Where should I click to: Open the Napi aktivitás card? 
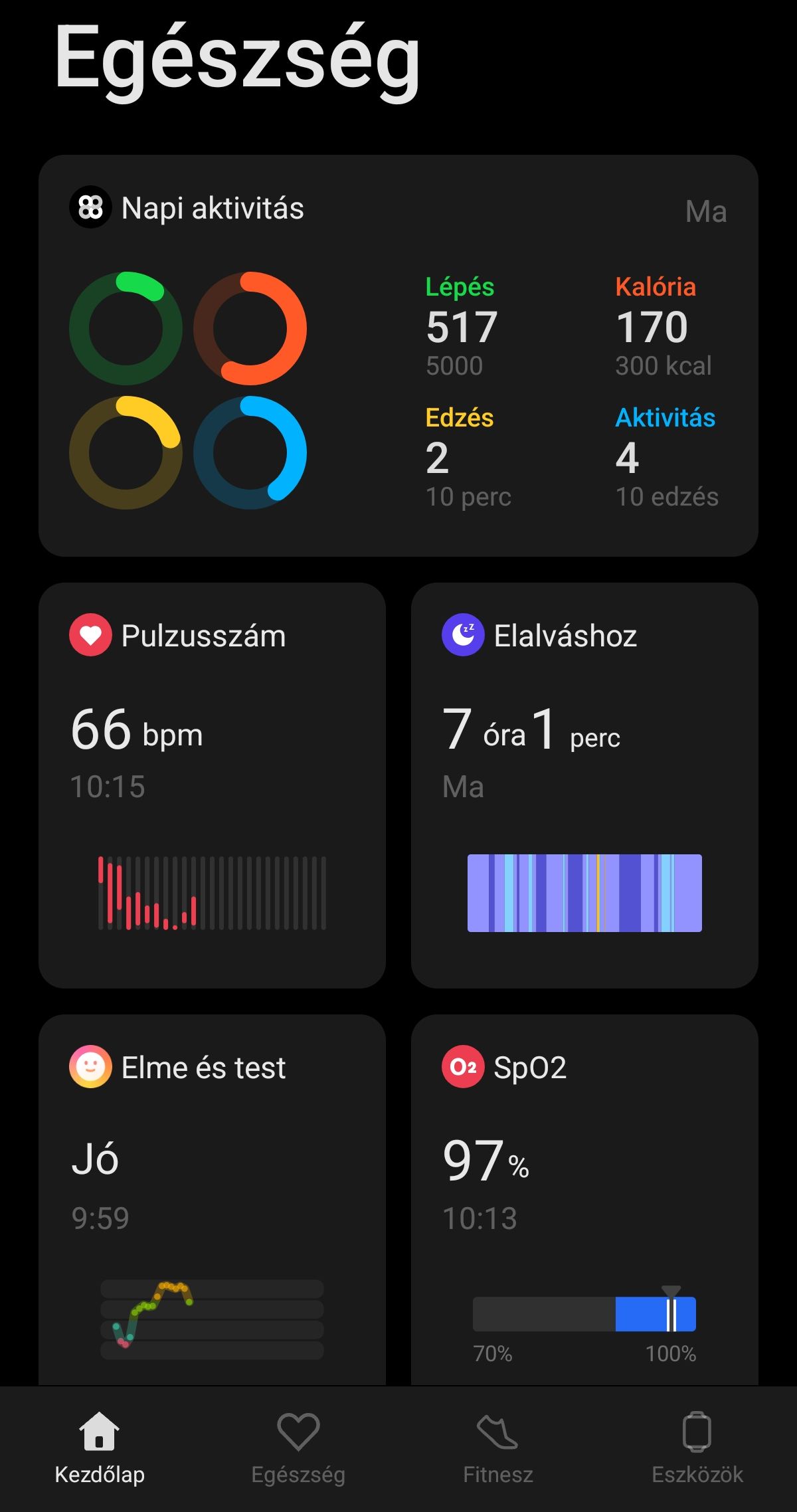click(x=398, y=355)
